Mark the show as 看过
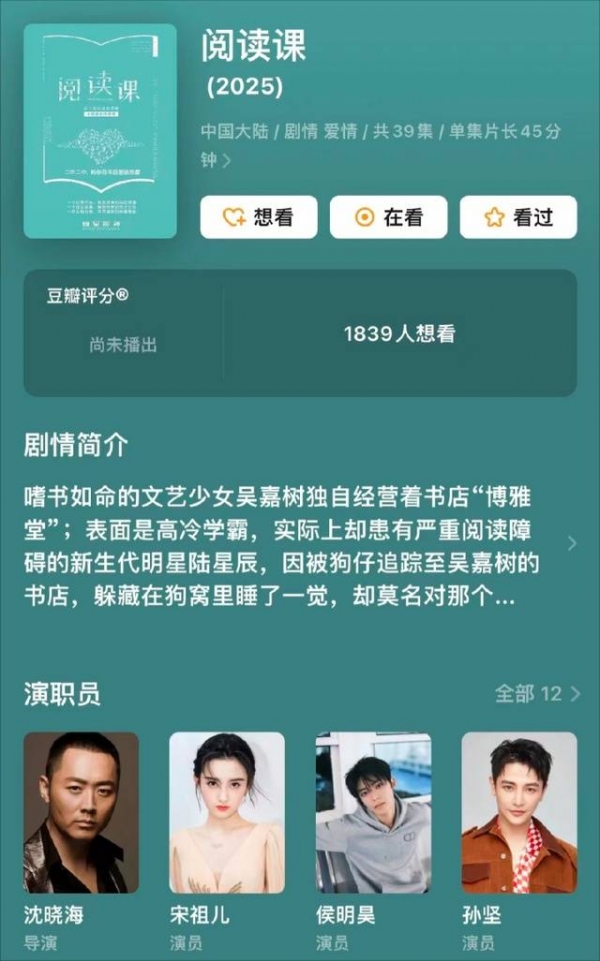Viewport: 600px width, 961px height. (x=518, y=217)
